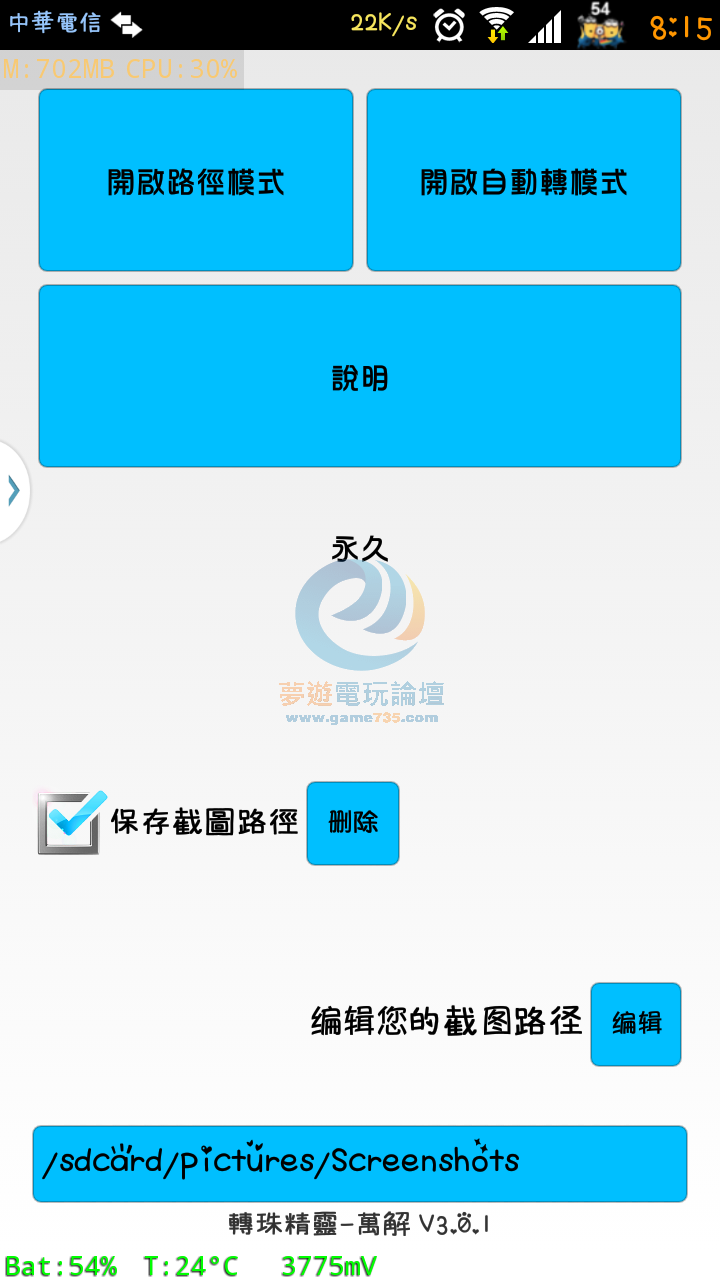Tap the 刪除 delete button
Screen dimensions: 720x1280
click(353, 823)
